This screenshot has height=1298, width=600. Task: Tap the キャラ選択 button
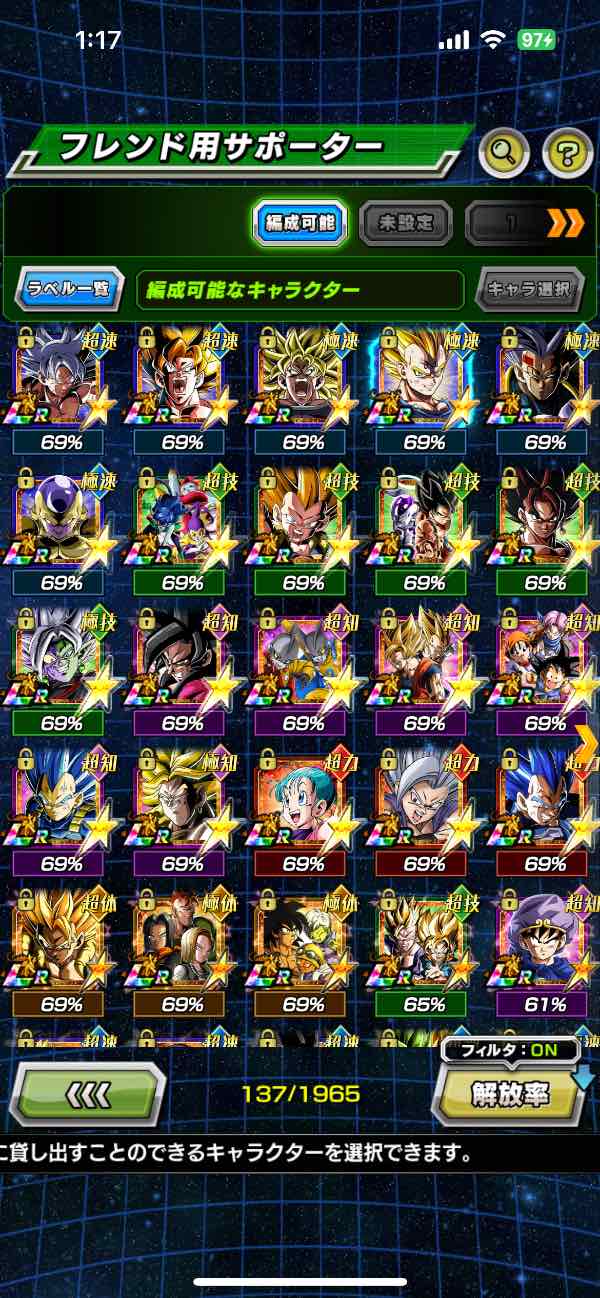click(529, 290)
